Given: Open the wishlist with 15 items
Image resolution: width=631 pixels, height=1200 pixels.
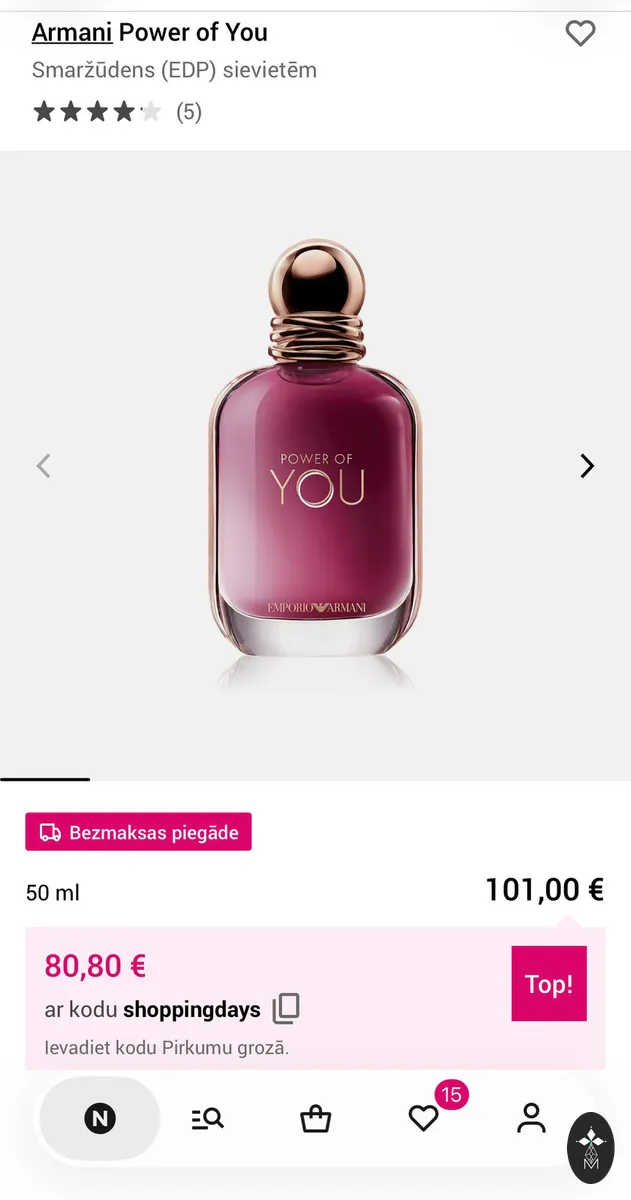Looking at the screenshot, I should pyautogui.click(x=424, y=1117).
